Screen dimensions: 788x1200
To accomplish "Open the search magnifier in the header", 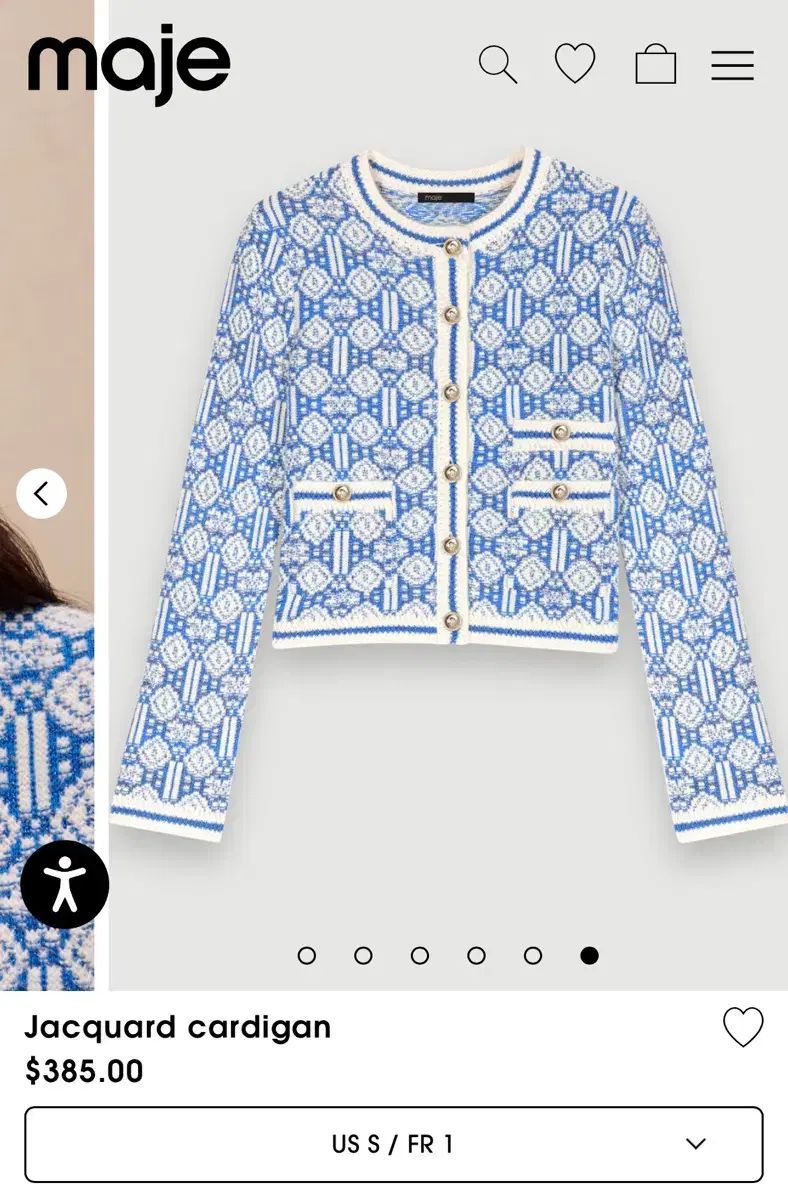I will pos(497,65).
